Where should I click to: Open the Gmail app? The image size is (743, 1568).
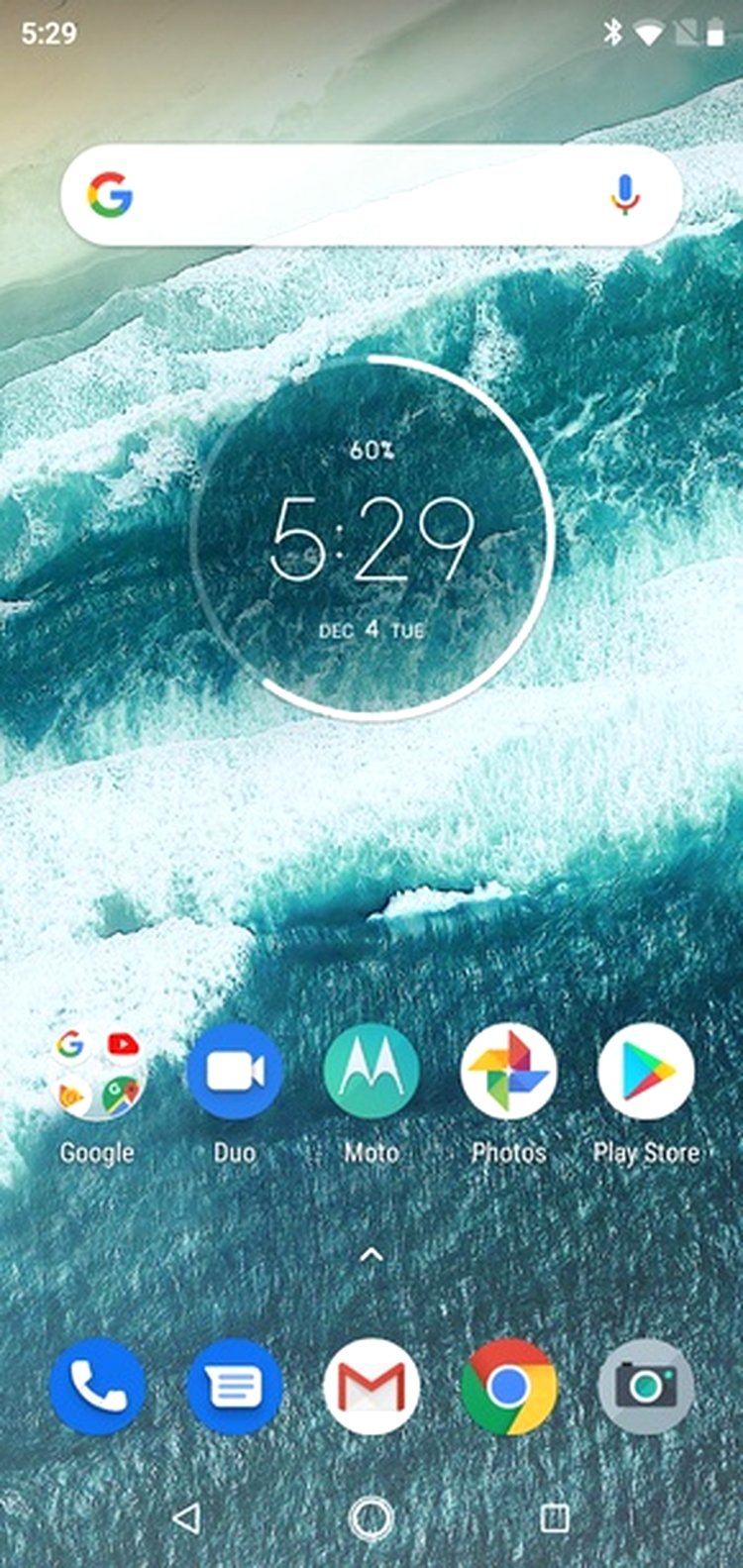(x=371, y=1387)
